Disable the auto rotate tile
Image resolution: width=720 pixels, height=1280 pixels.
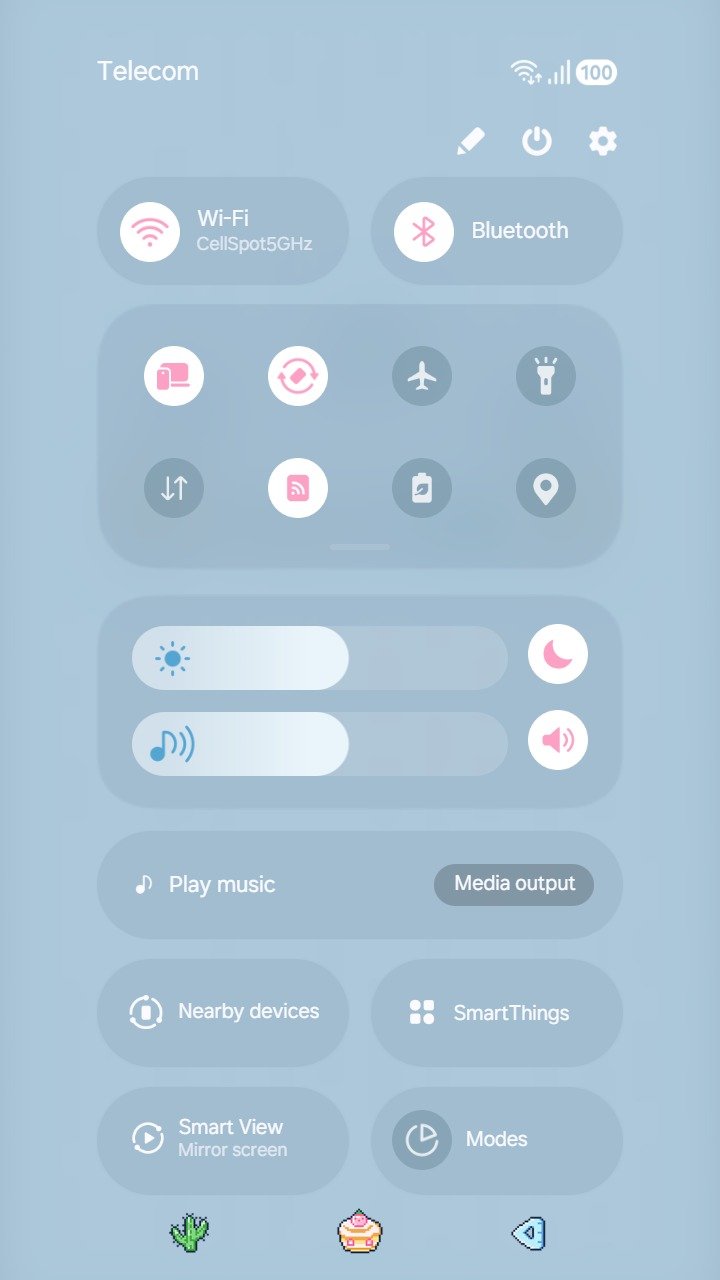(x=298, y=377)
